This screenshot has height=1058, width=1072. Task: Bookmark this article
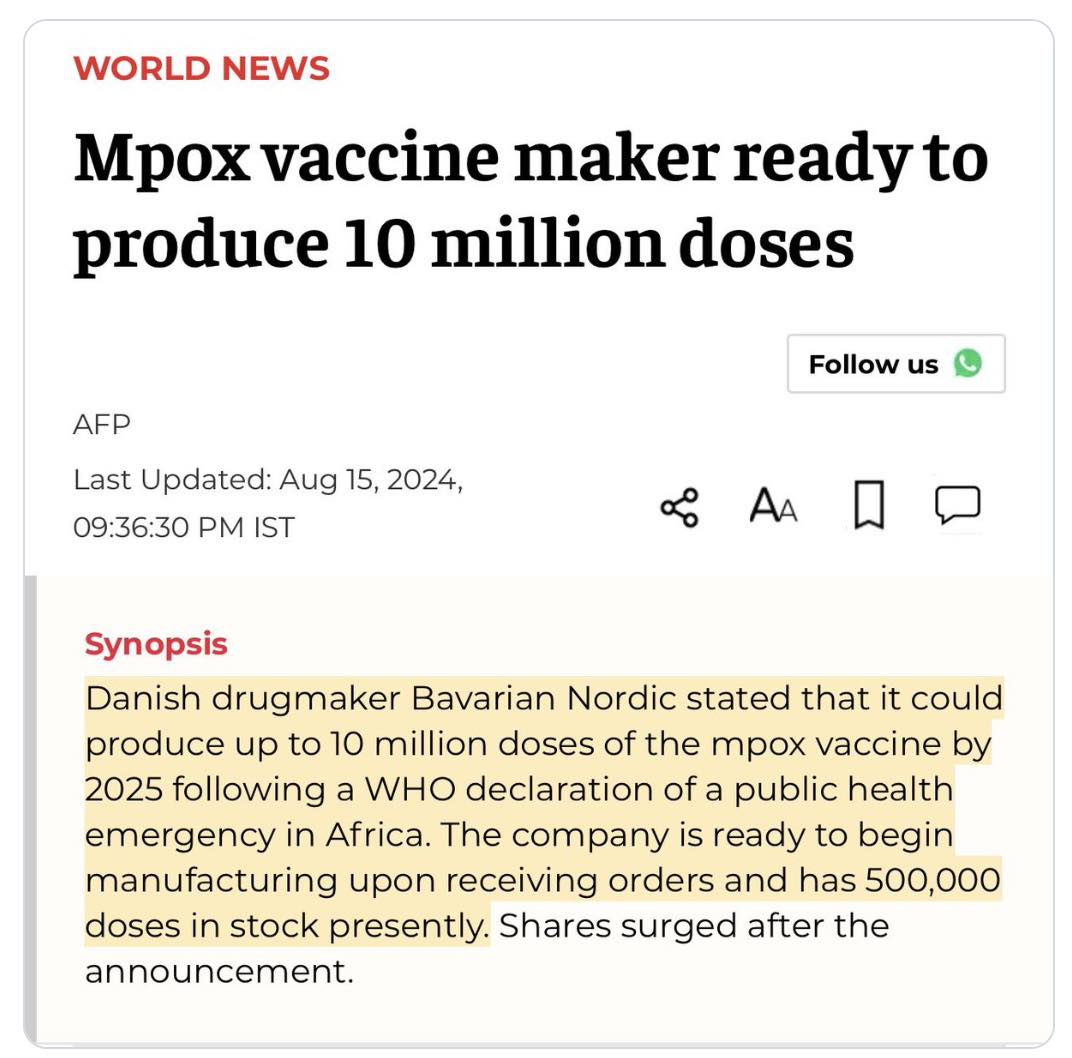point(868,506)
